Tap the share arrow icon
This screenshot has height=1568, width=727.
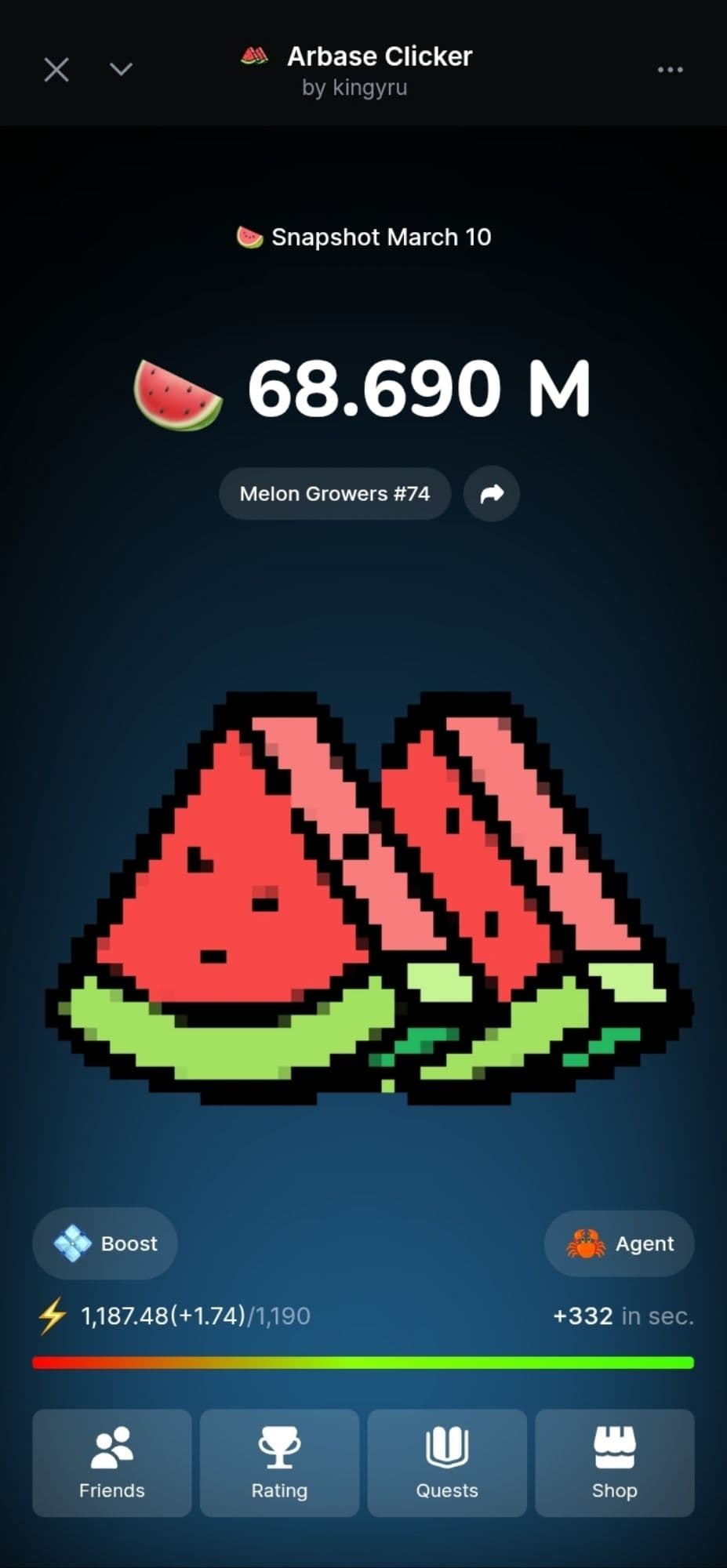click(492, 494)
